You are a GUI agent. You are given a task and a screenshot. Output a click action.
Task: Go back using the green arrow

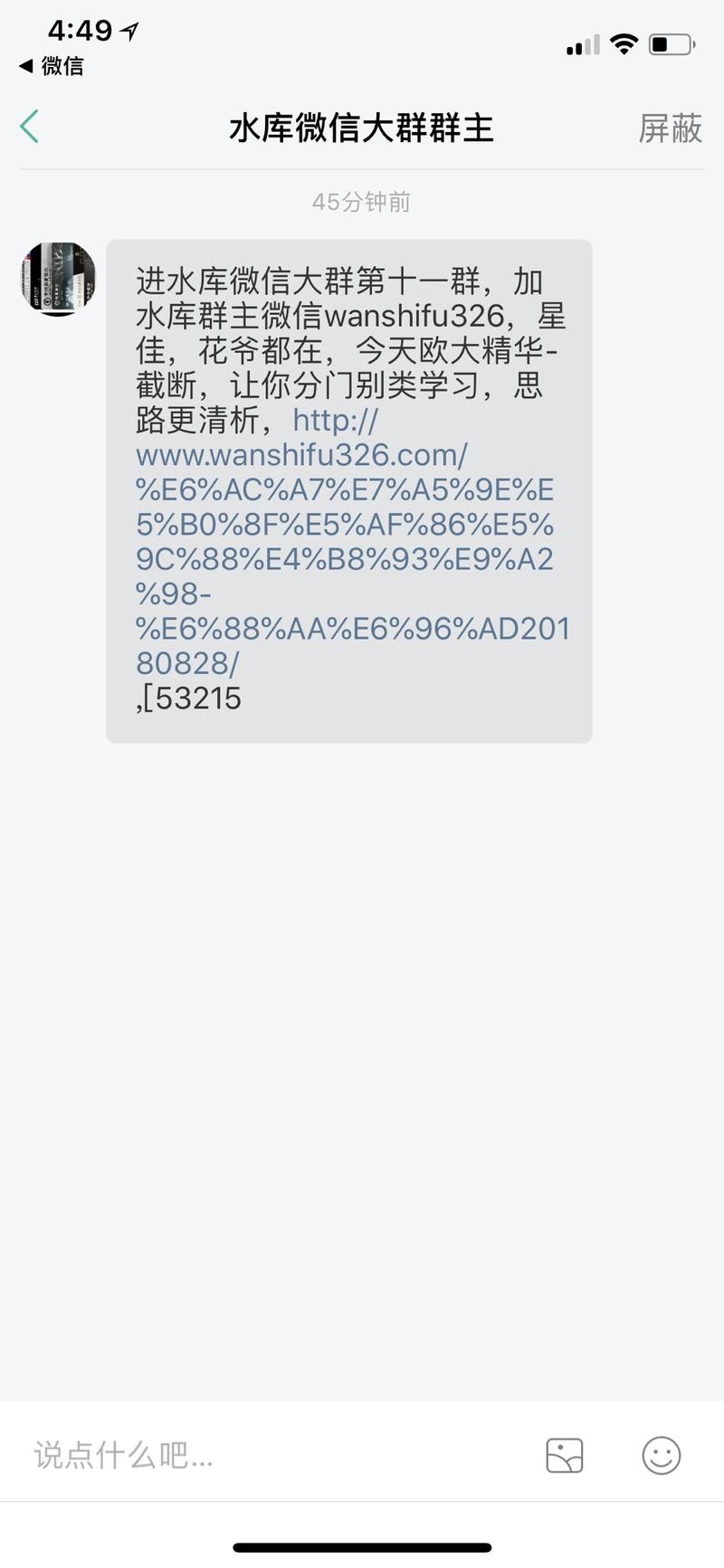click(x=30, y=127)
